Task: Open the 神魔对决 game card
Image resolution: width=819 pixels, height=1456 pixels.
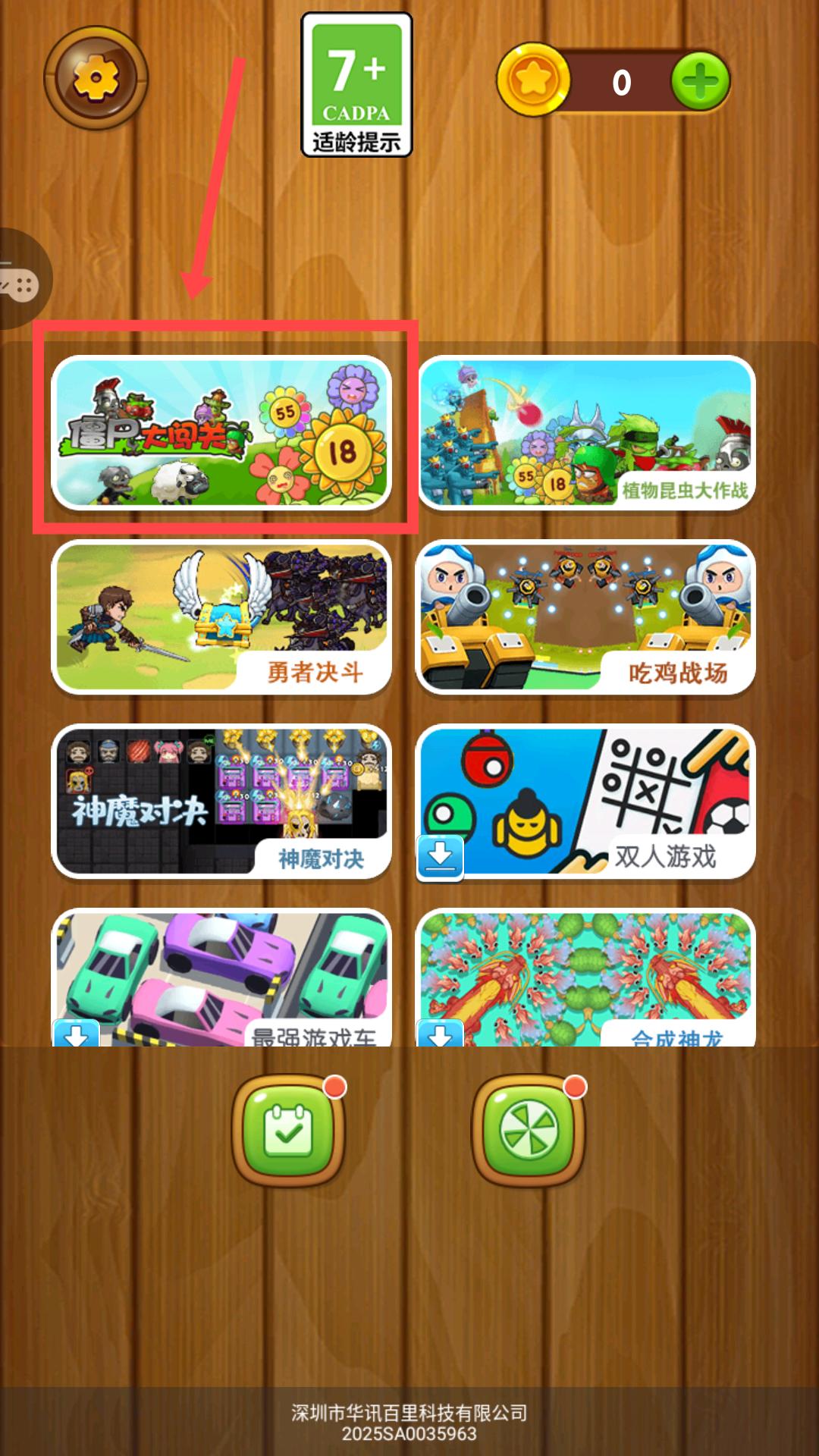Action: pos(221,801)
